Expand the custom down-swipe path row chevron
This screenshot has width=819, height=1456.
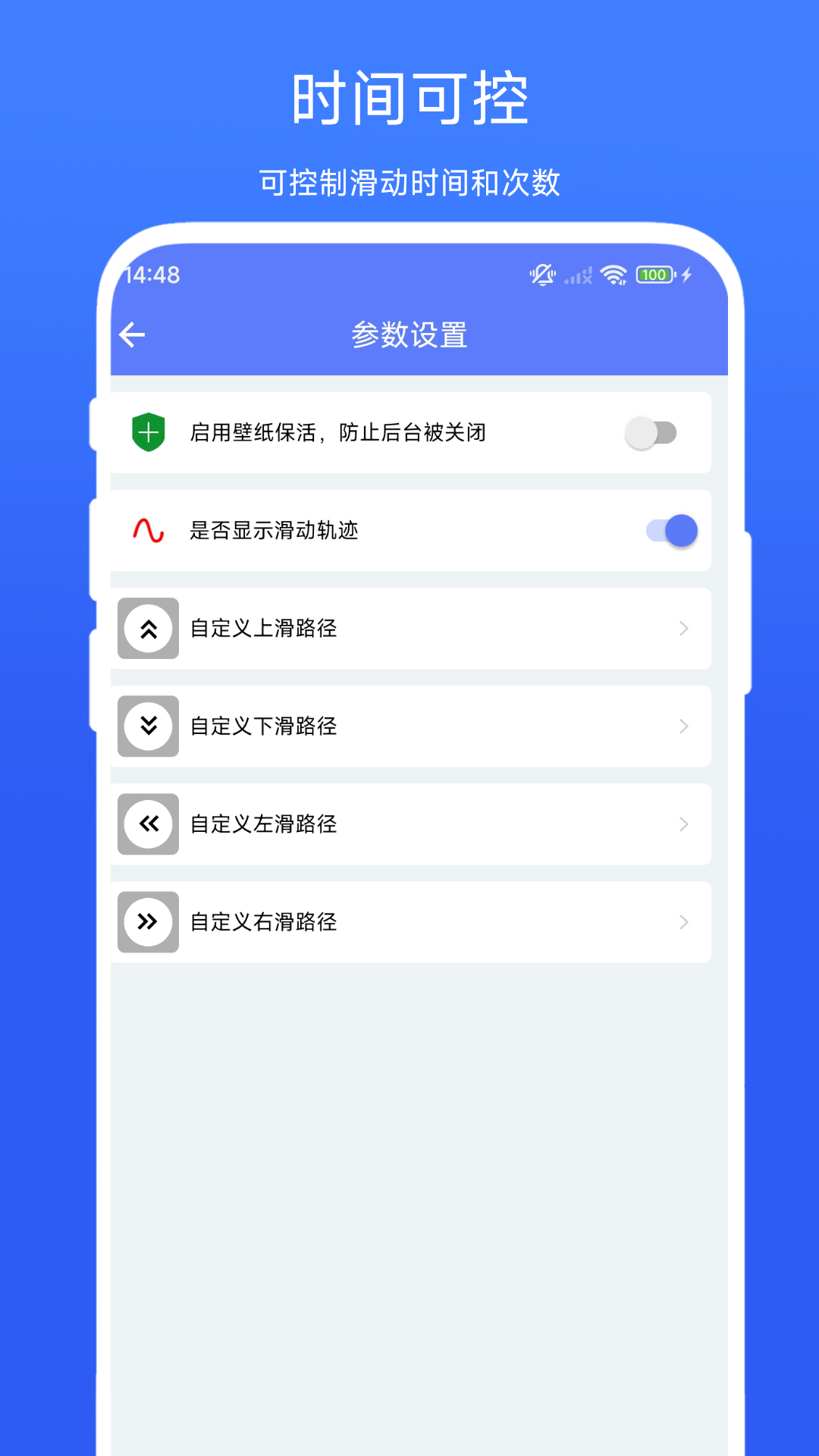683,726
